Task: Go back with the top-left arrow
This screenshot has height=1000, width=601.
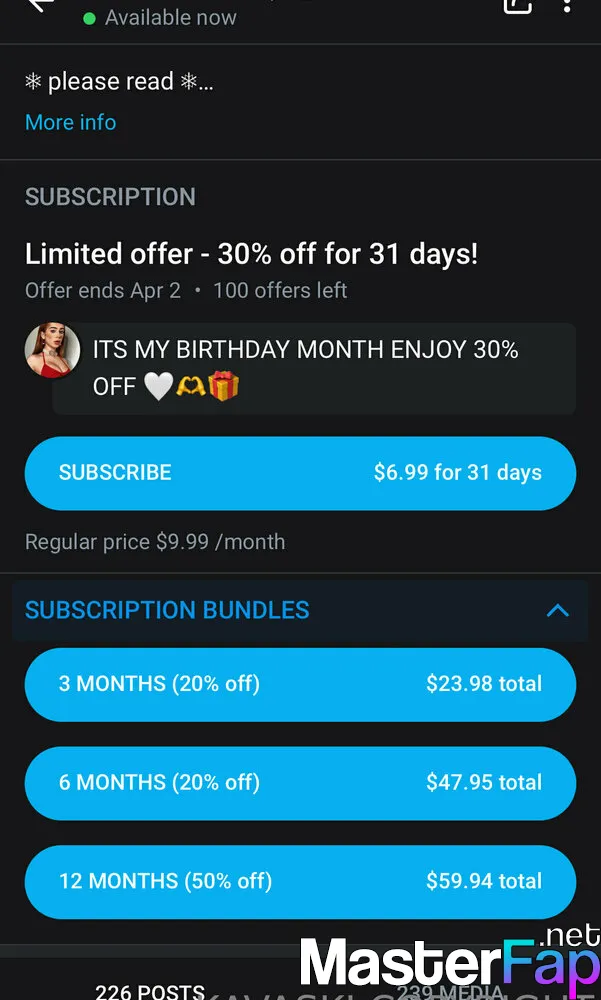Action: [x=41, y=4]
